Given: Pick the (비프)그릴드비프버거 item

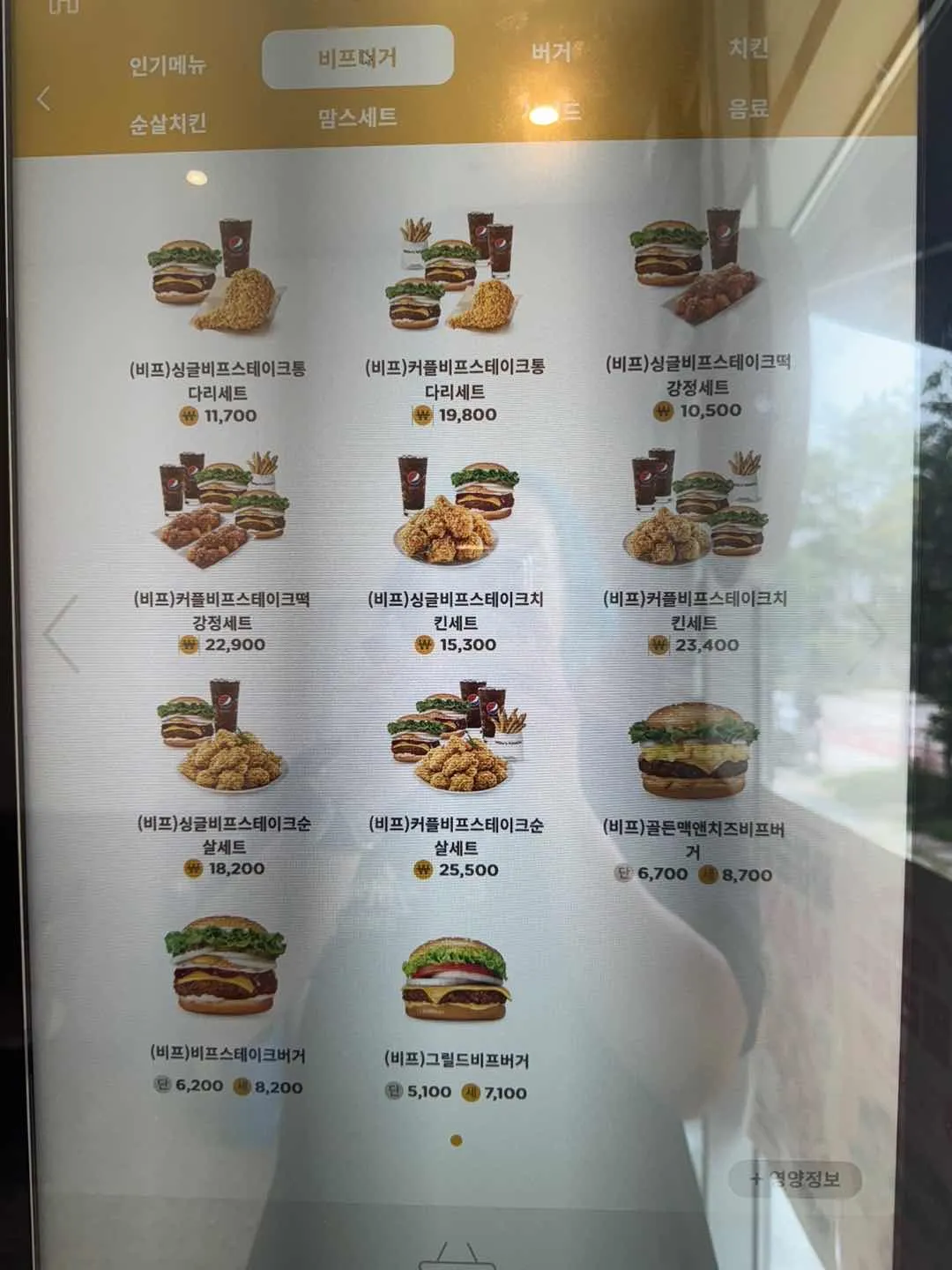Looking at the screenshot, I should [455, 979].
